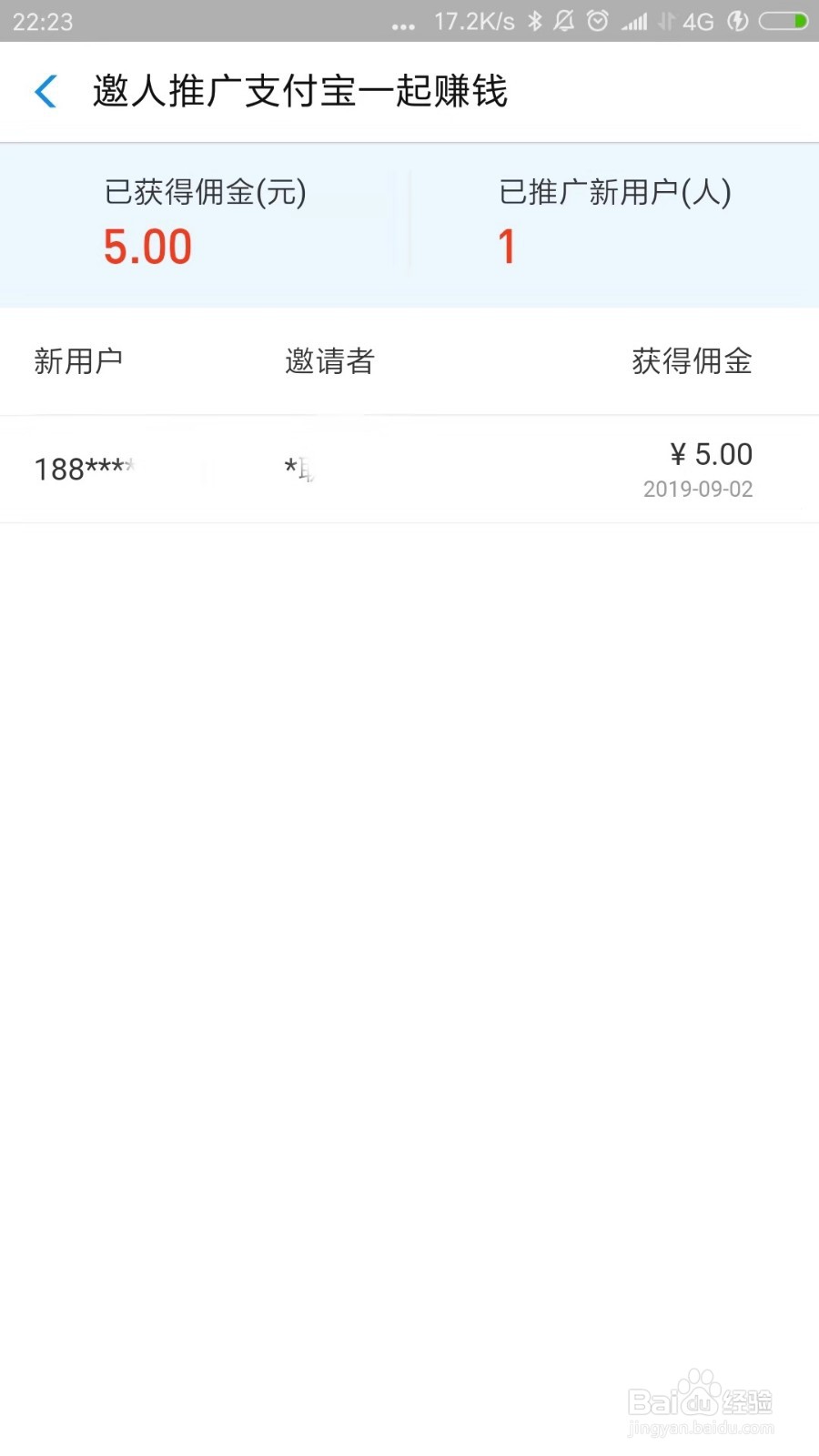819x1456 pixels.
Task: Click the ¥5.00 commission record entry
Action: tap(711, 454)
